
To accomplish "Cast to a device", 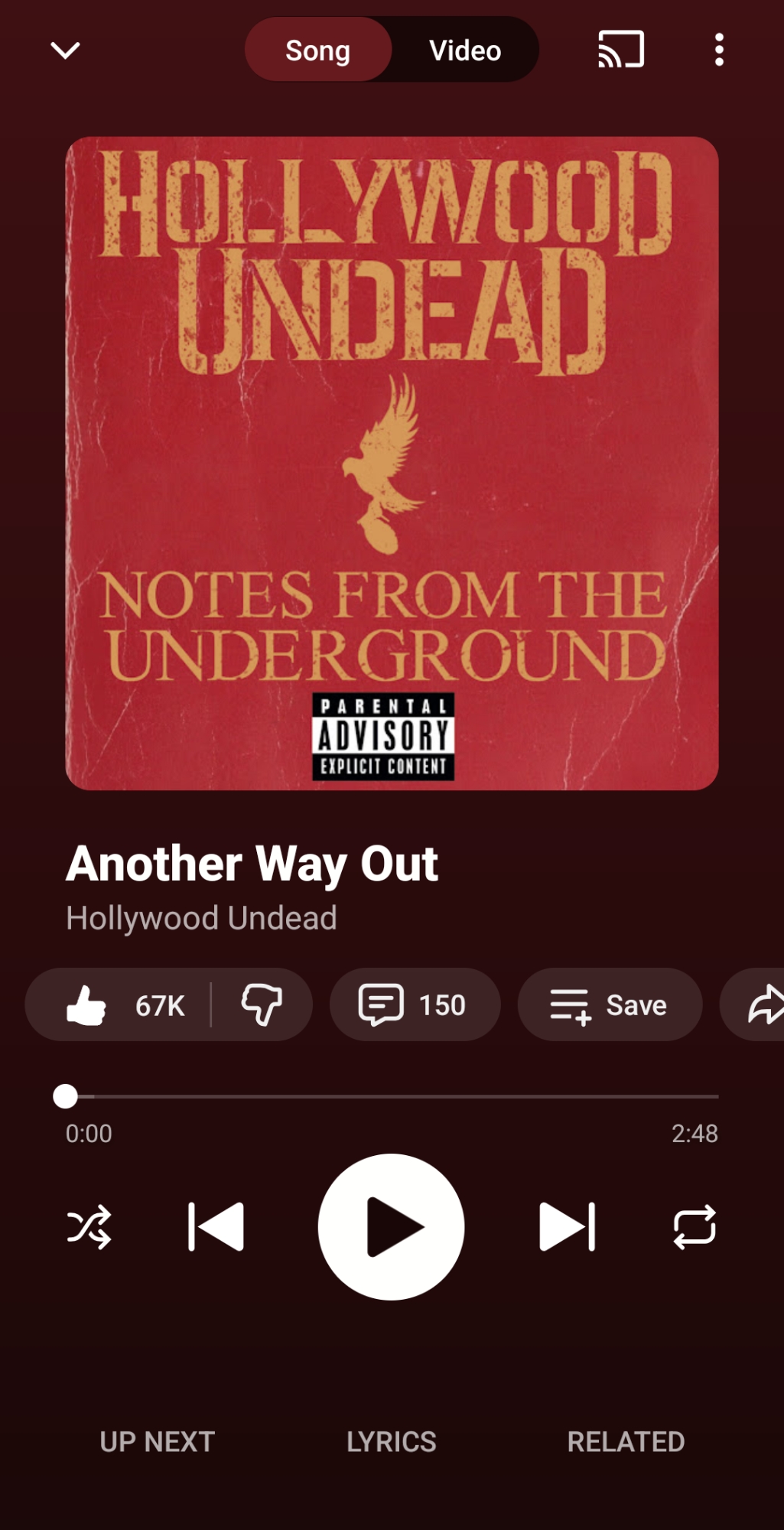I will click(x=620, y=50).
